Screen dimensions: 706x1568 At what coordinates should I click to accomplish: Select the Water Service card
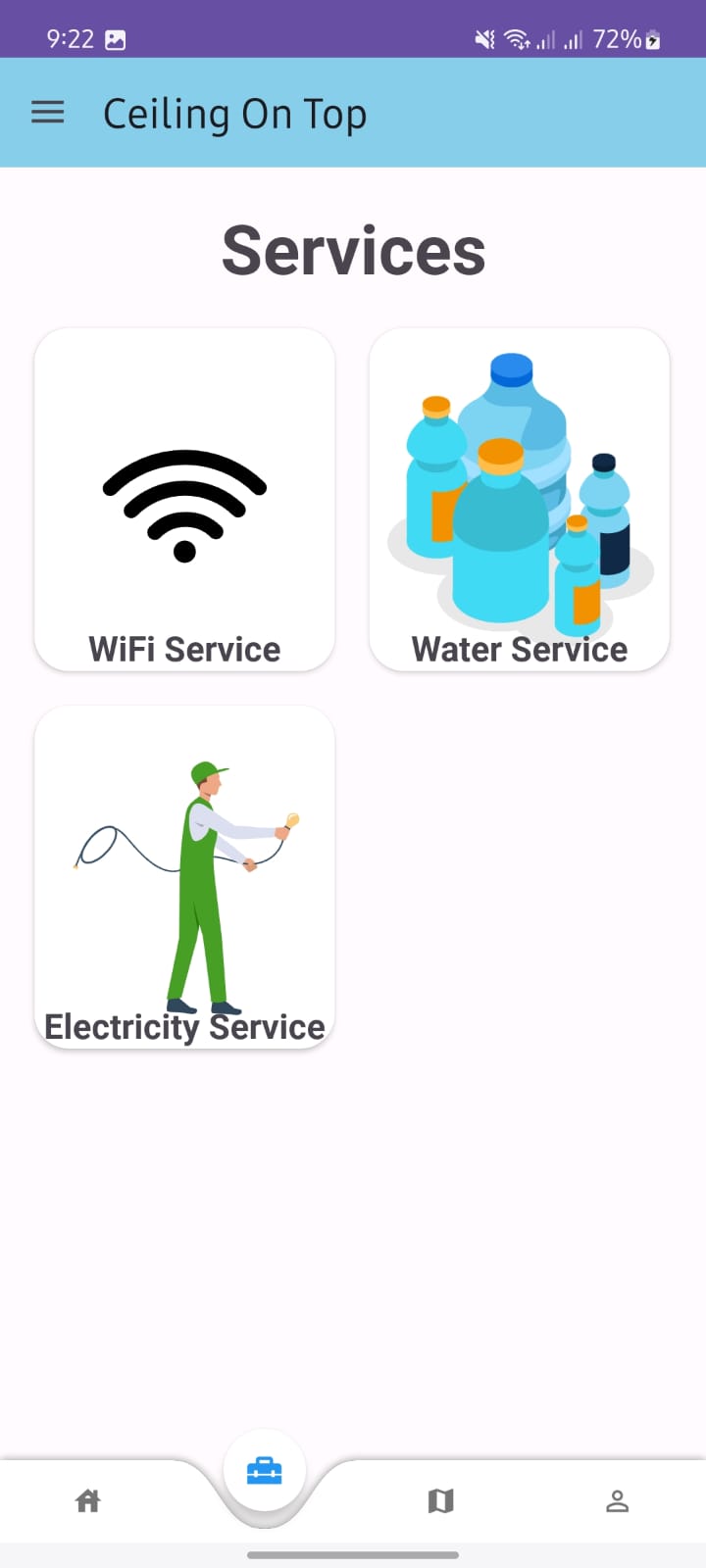click(x=519, y=500)
